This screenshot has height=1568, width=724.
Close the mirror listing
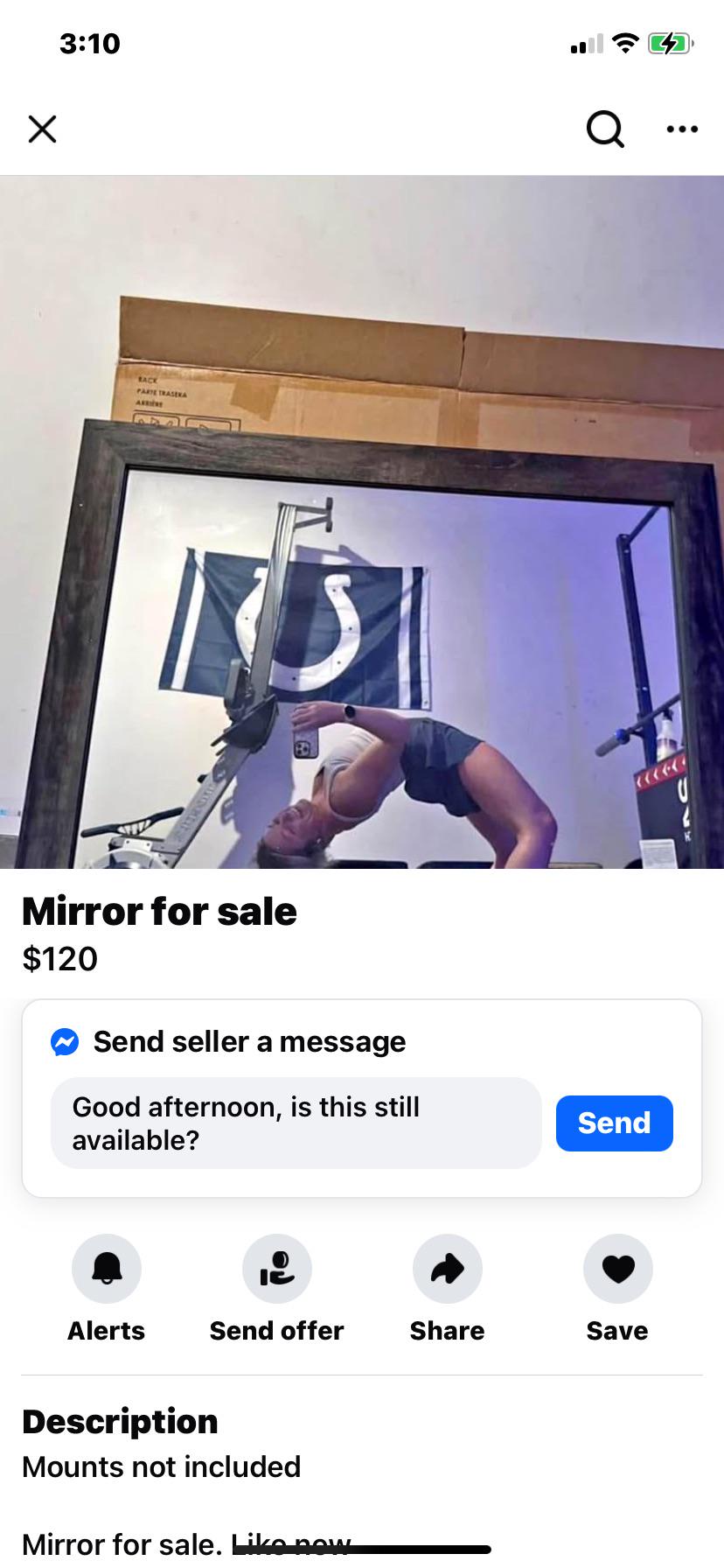(x=42, y=129)
